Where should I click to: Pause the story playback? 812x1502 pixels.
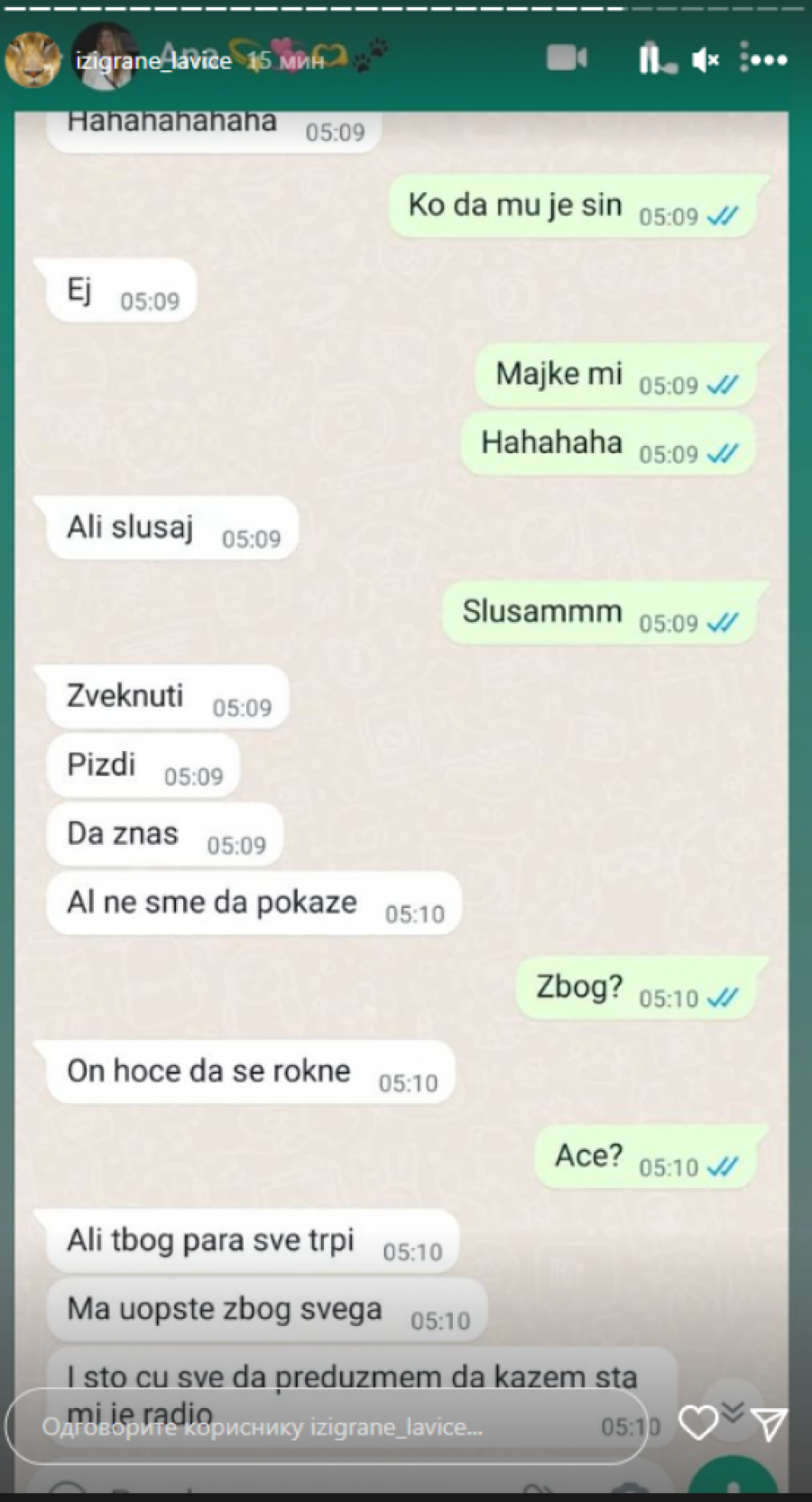pyautogui.click(x=649, y=60)
